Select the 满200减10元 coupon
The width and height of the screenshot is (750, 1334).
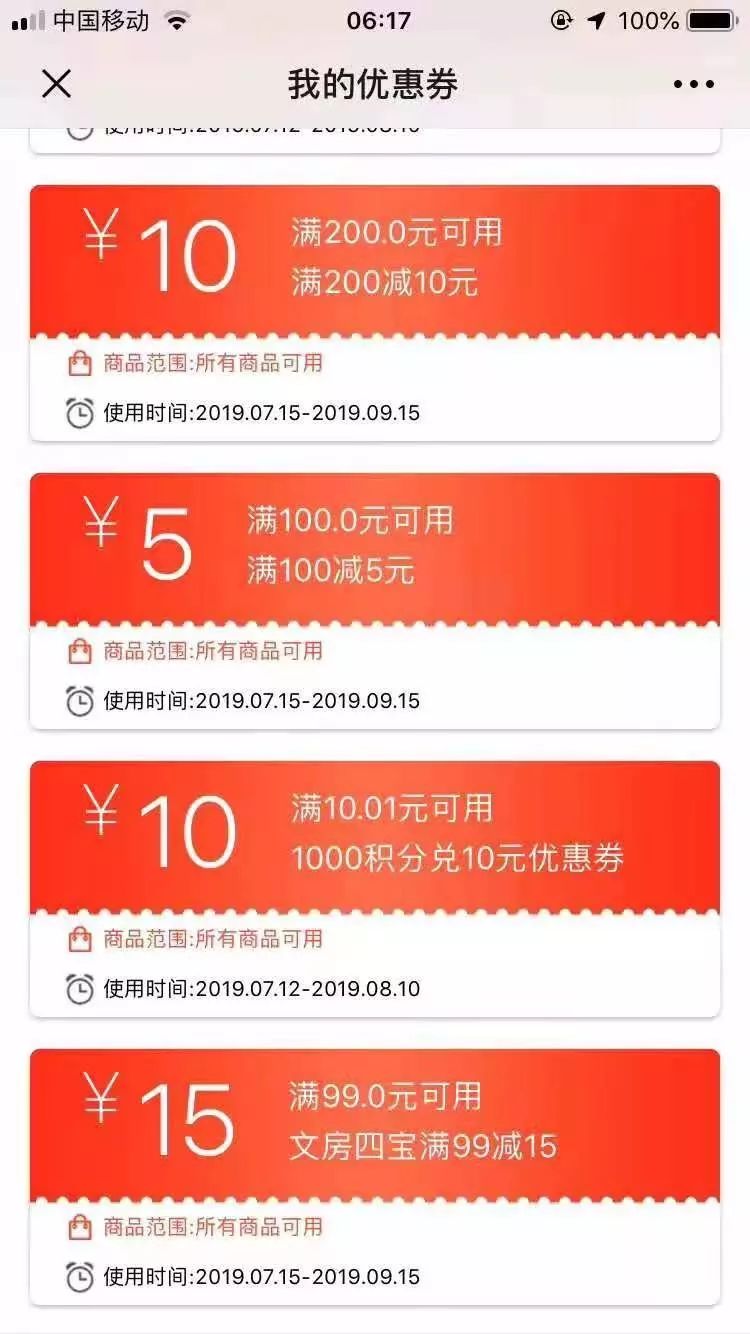(375, 313)
